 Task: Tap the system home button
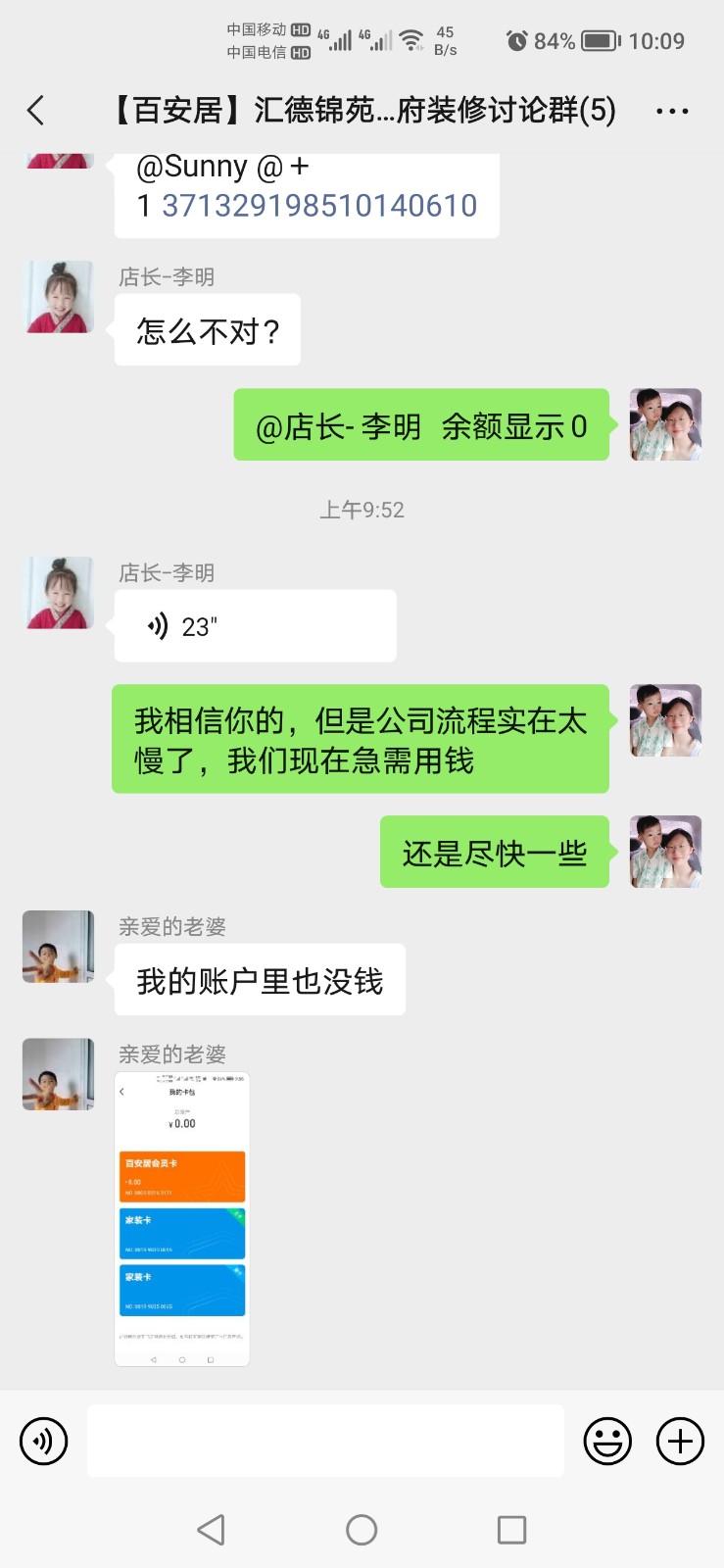[x=362, y=1530]
